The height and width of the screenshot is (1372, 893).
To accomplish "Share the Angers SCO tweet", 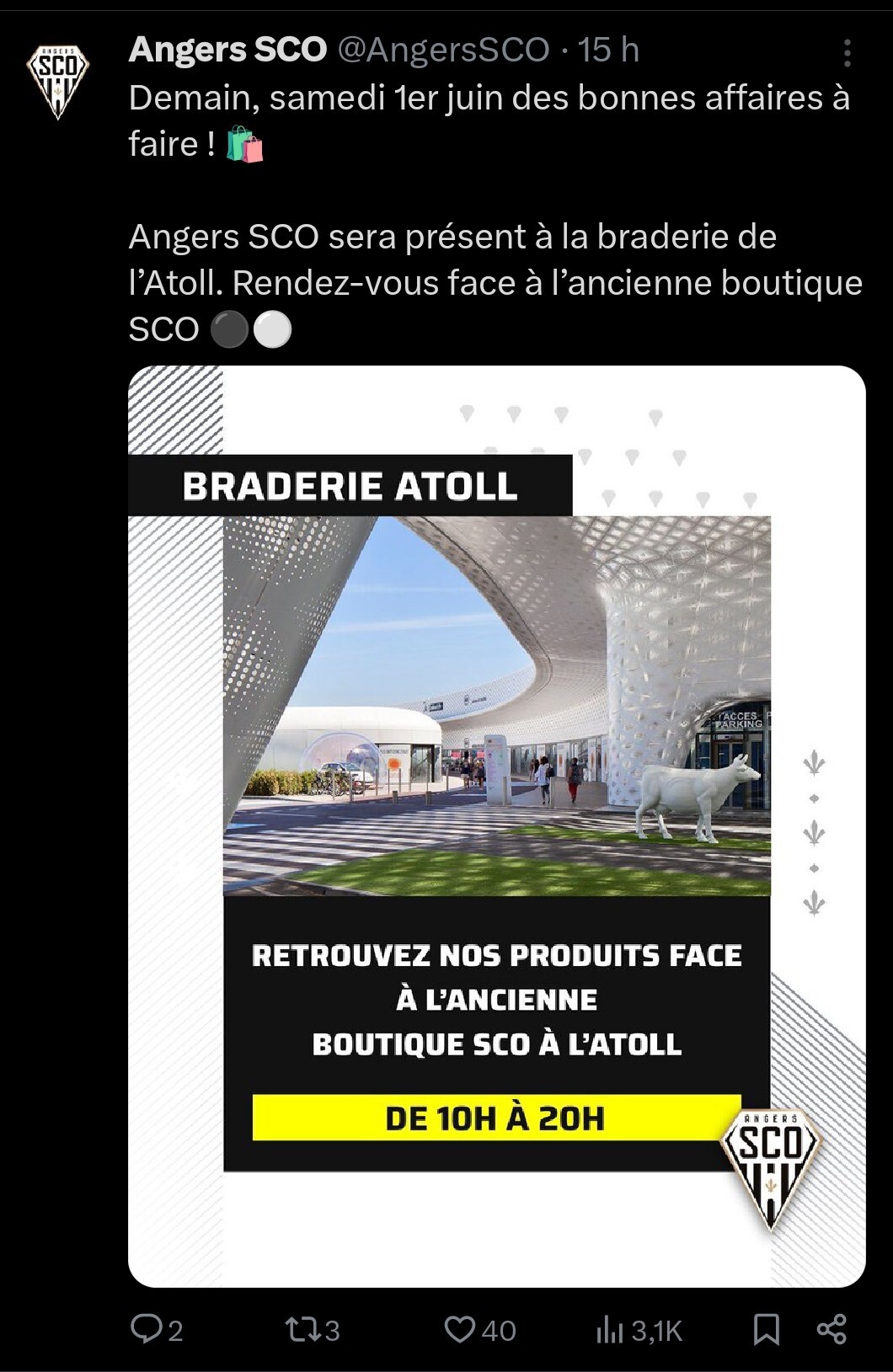I will [832, 1330].
